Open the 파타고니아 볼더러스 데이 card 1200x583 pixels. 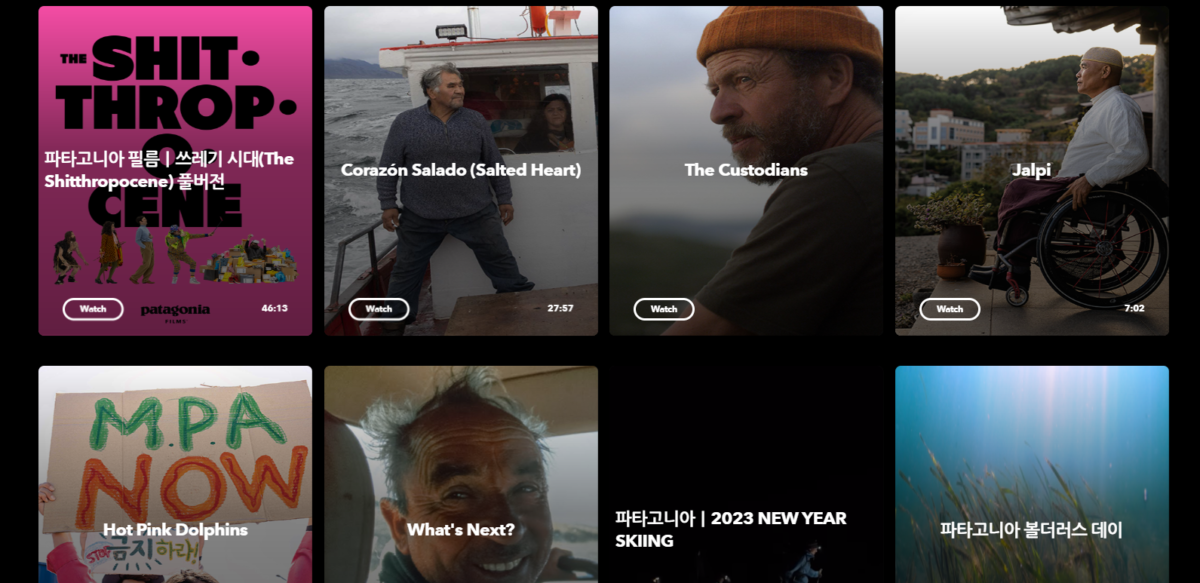point(1032,475)
